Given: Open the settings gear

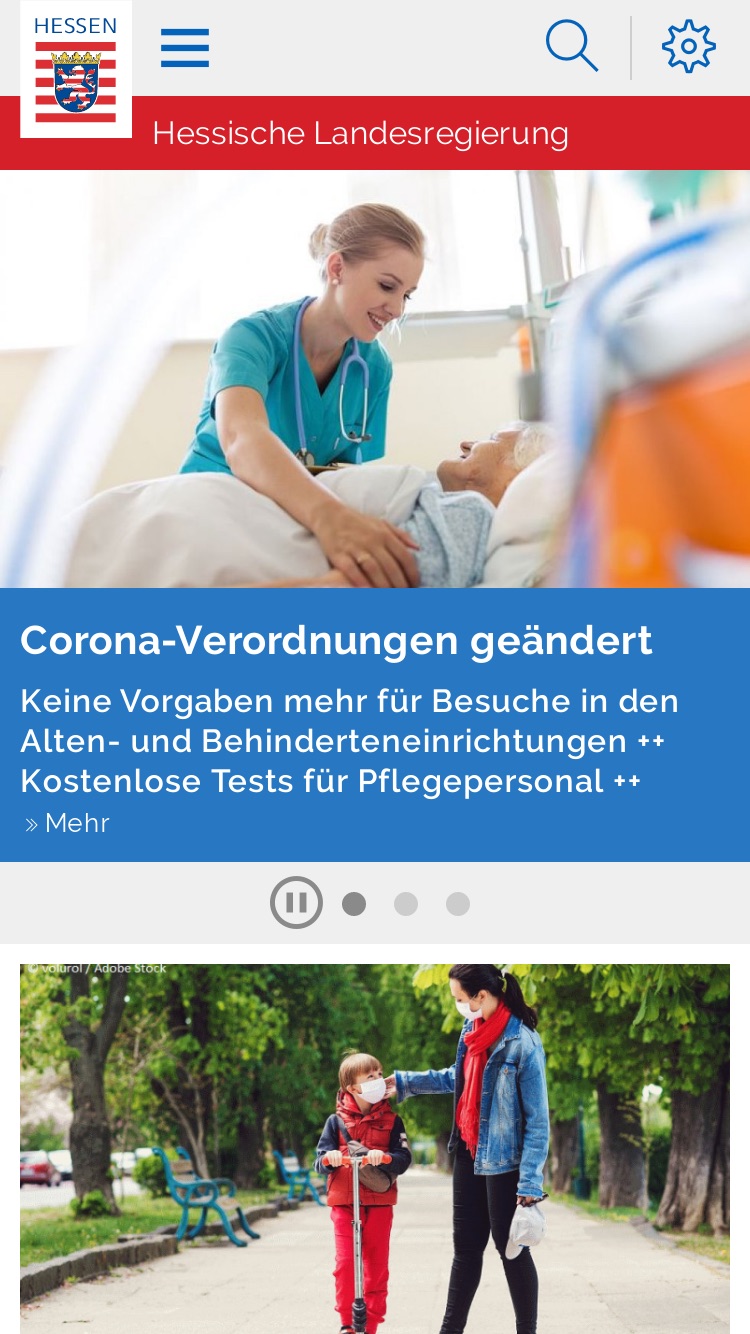Looking at the screenshot, I should (x=689, y=46).
